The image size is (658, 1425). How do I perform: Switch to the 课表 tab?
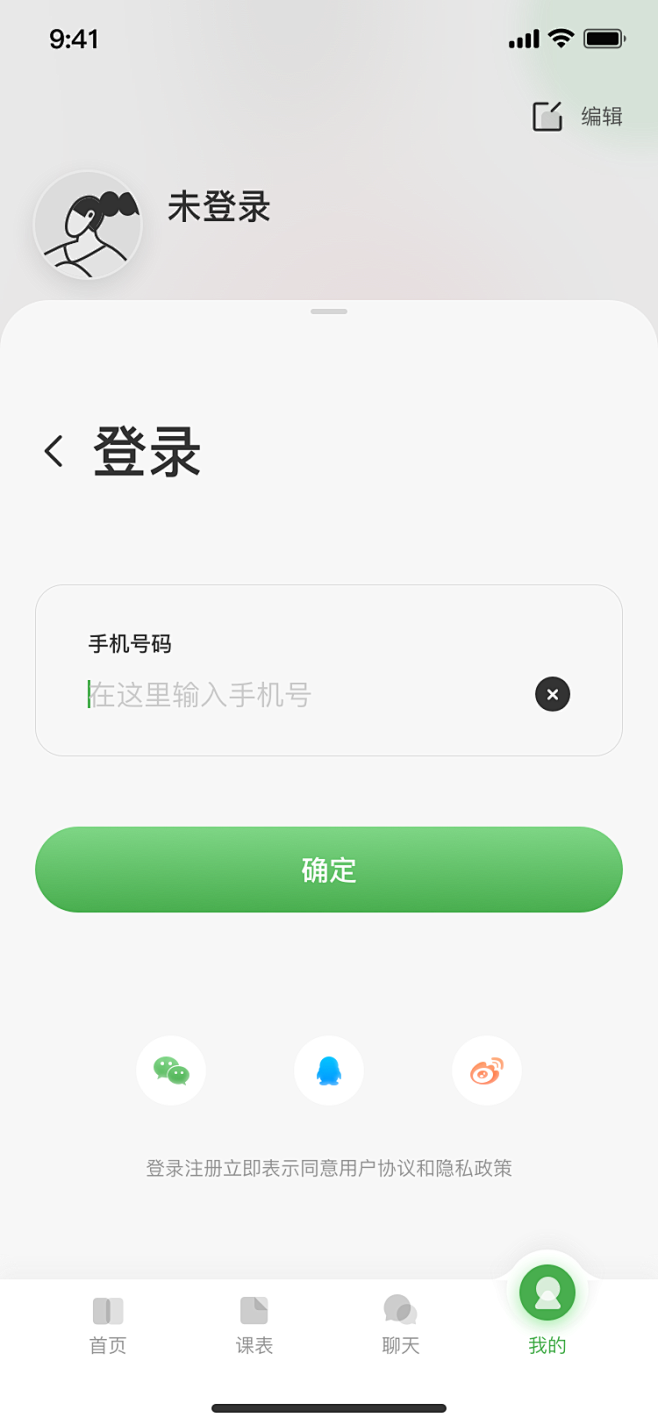254,1325
